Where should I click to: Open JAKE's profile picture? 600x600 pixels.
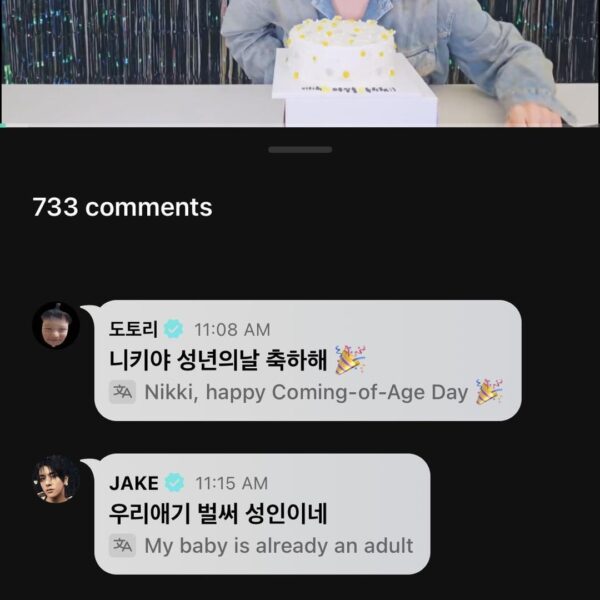click(56, 479)
